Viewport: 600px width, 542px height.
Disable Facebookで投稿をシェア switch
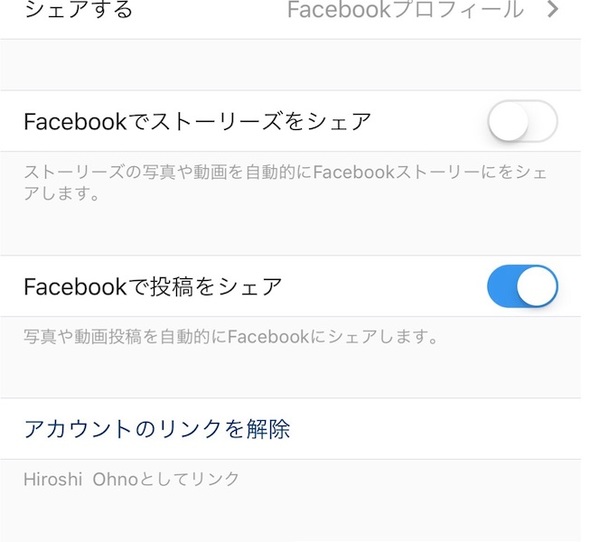click(x=522, y=287)
